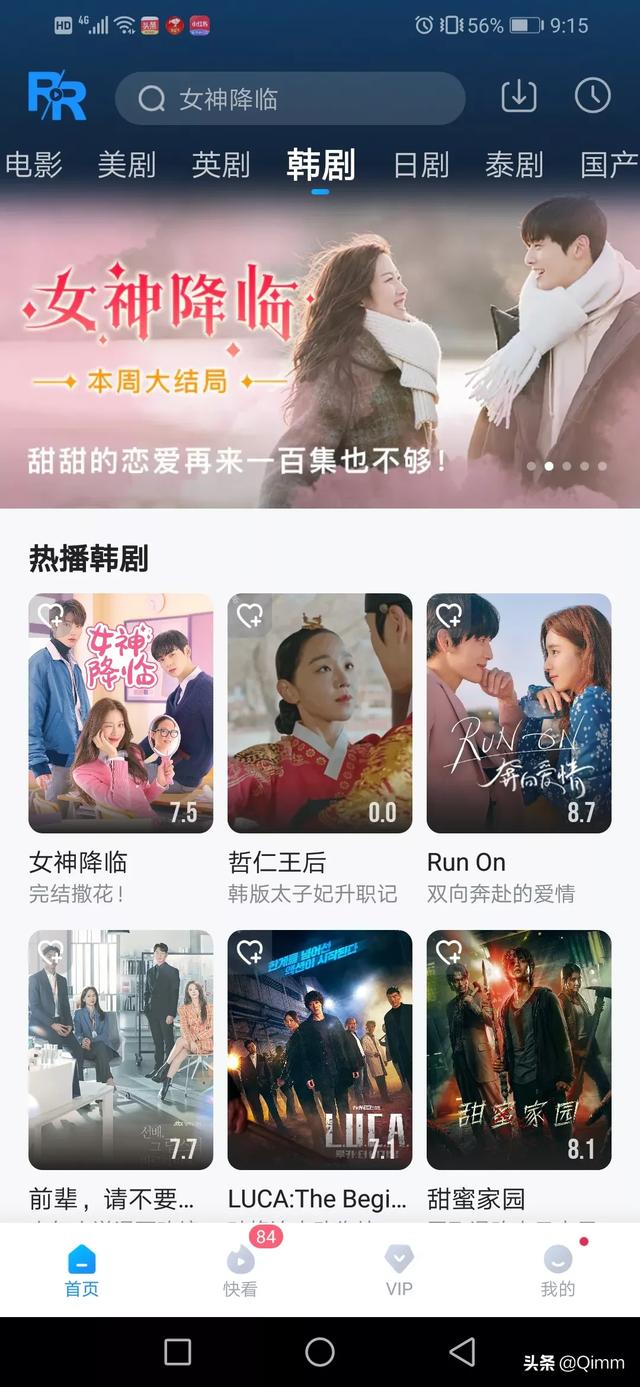Go to the 我的 profile tab
Screen dimensions: 640x1387
[x=558, y=1268]
